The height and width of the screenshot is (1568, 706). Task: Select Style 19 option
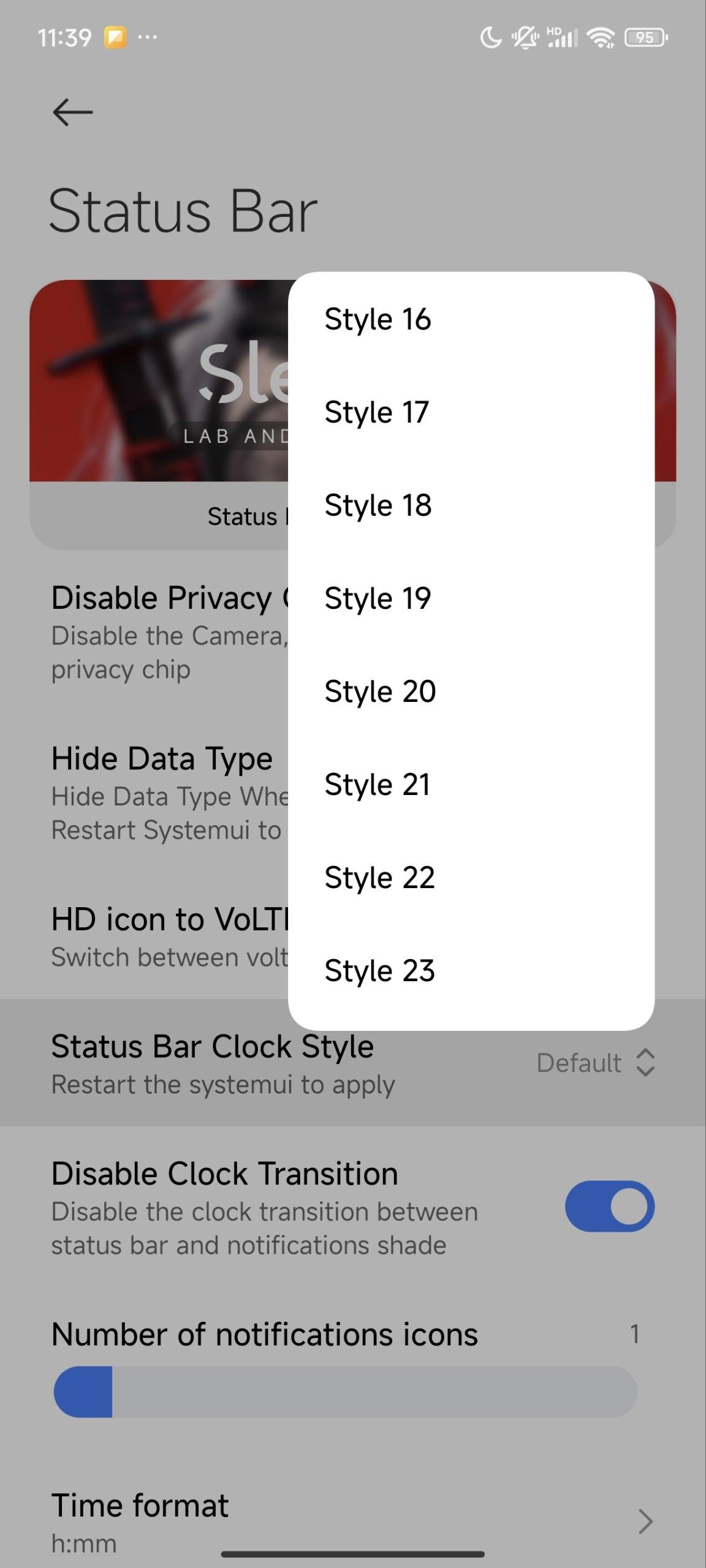(471, 598)
